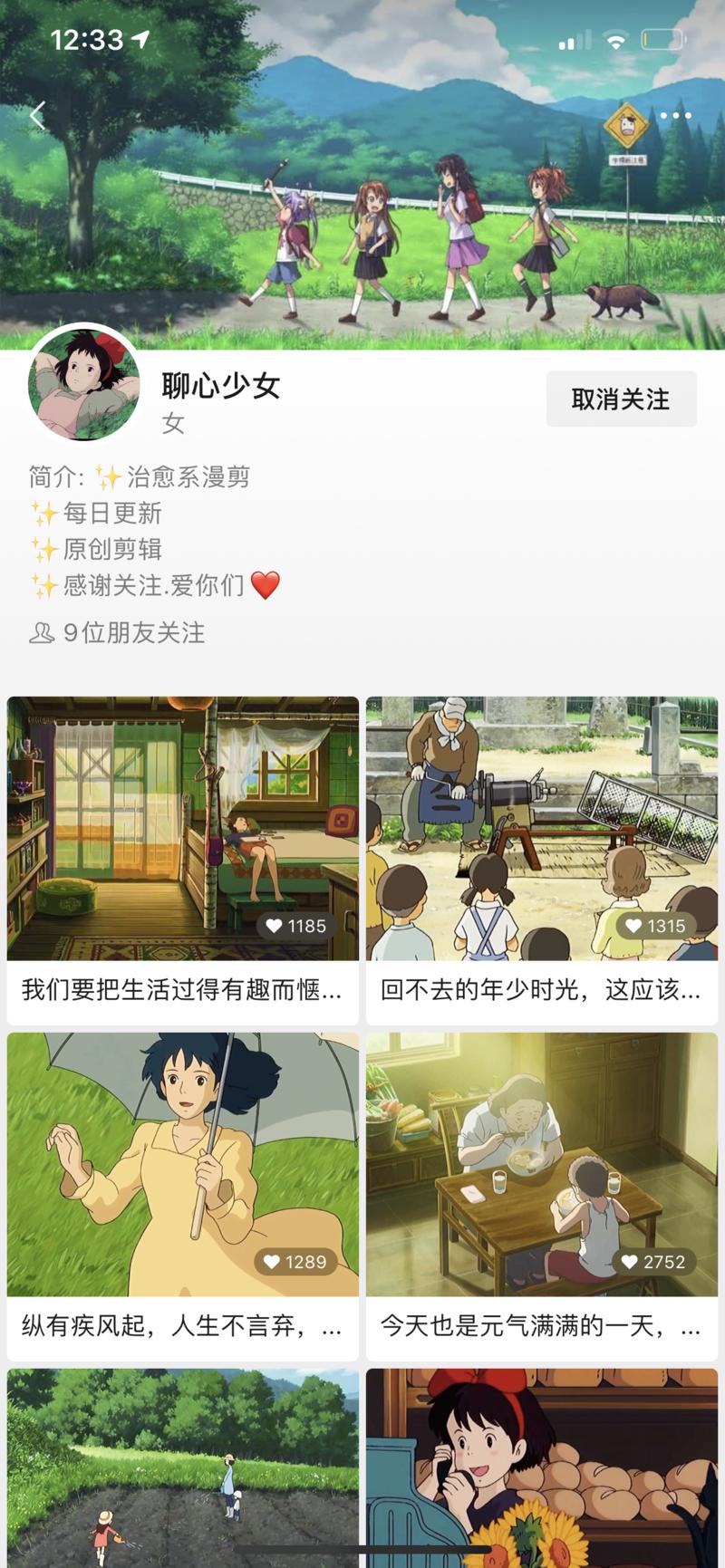This screenshot has height=1568, width=725.
Task: Tap the friends icon beside 9位朋友关注
Action: [x=40, y=633]
